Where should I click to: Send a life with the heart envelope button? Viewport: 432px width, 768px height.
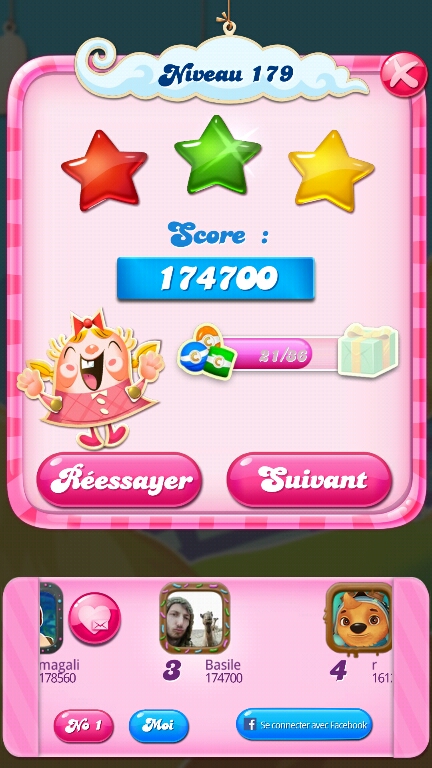click(x=95, y=618)
